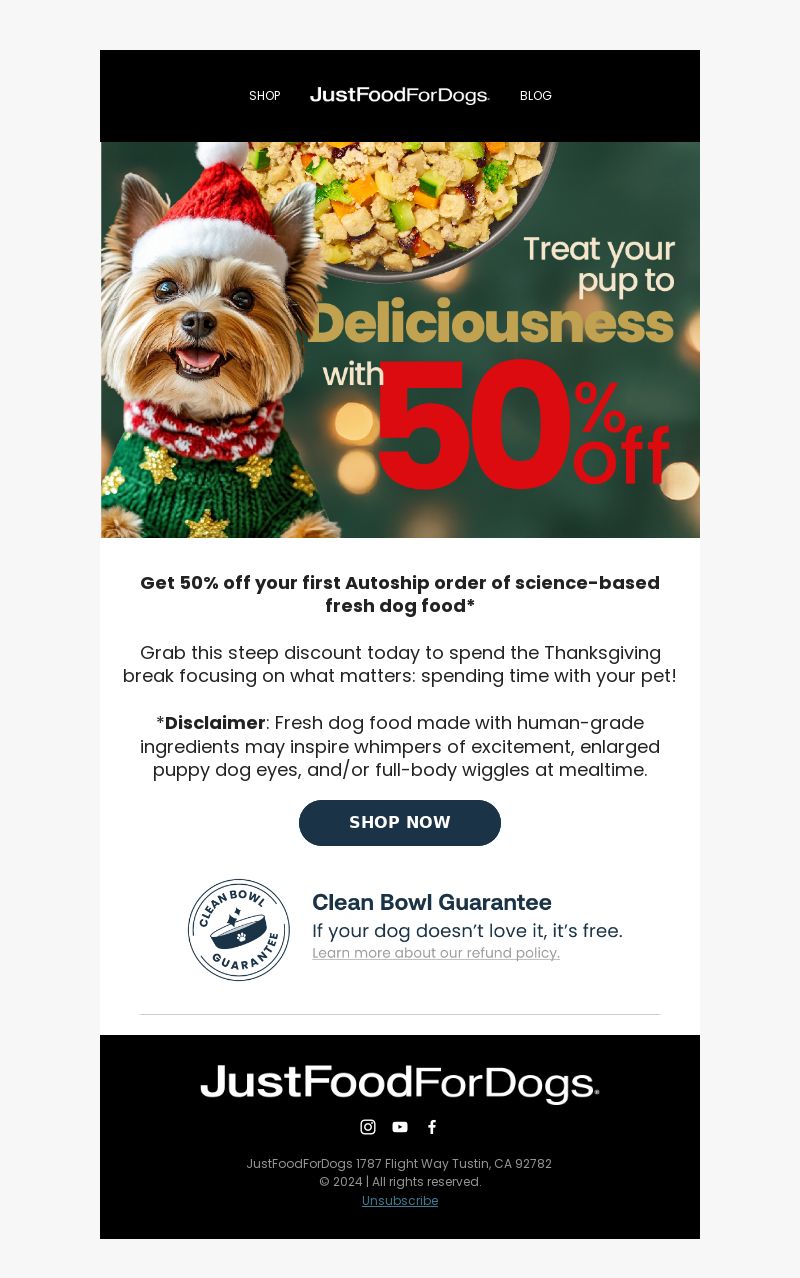Open the Instagram icon in footer
Image resolution: width=800 pixels, height=1278 pixels.
pyautogui.click(x=368, y=1127)
